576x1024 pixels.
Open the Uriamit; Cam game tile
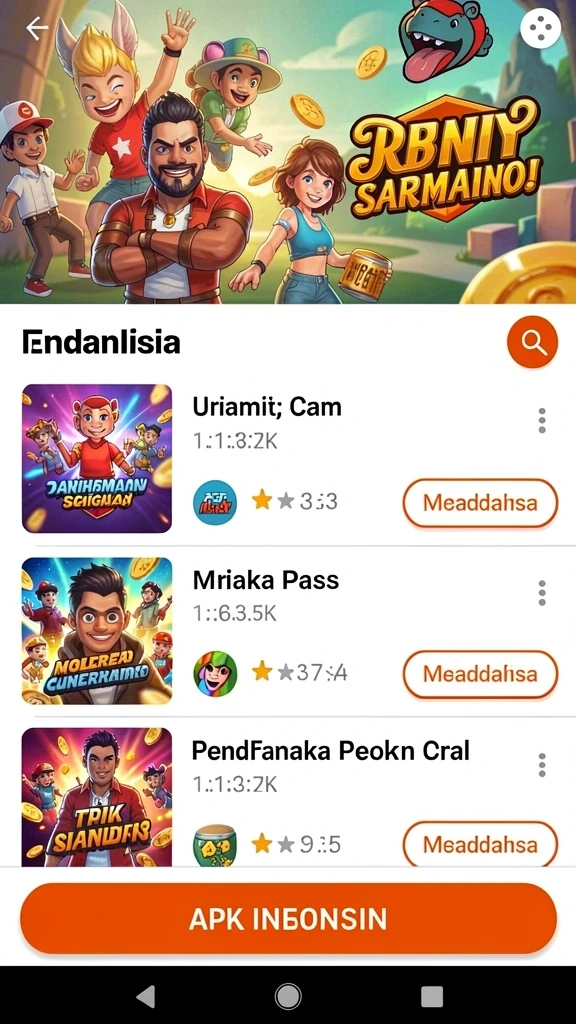coord(97,458)
